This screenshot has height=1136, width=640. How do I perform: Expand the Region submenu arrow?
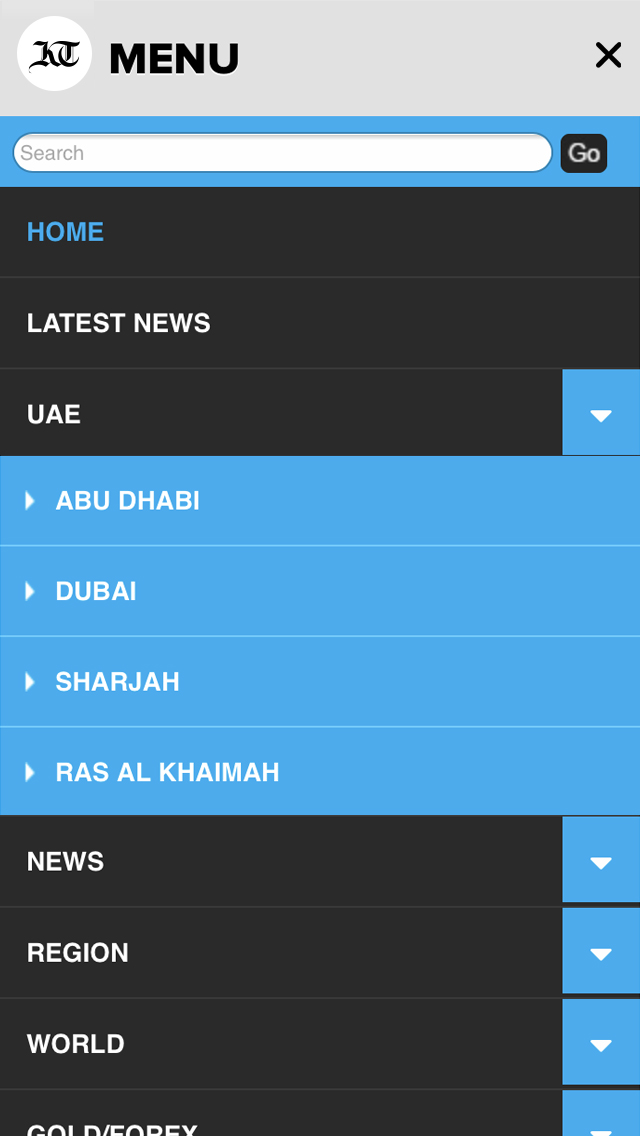click(x=601, y=953)
